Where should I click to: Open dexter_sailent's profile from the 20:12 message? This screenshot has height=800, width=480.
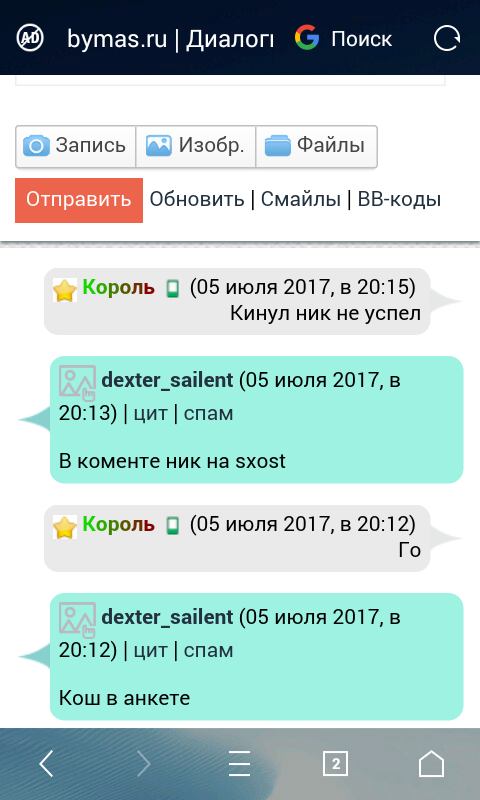pyautogui.click(x=167, y=617)
